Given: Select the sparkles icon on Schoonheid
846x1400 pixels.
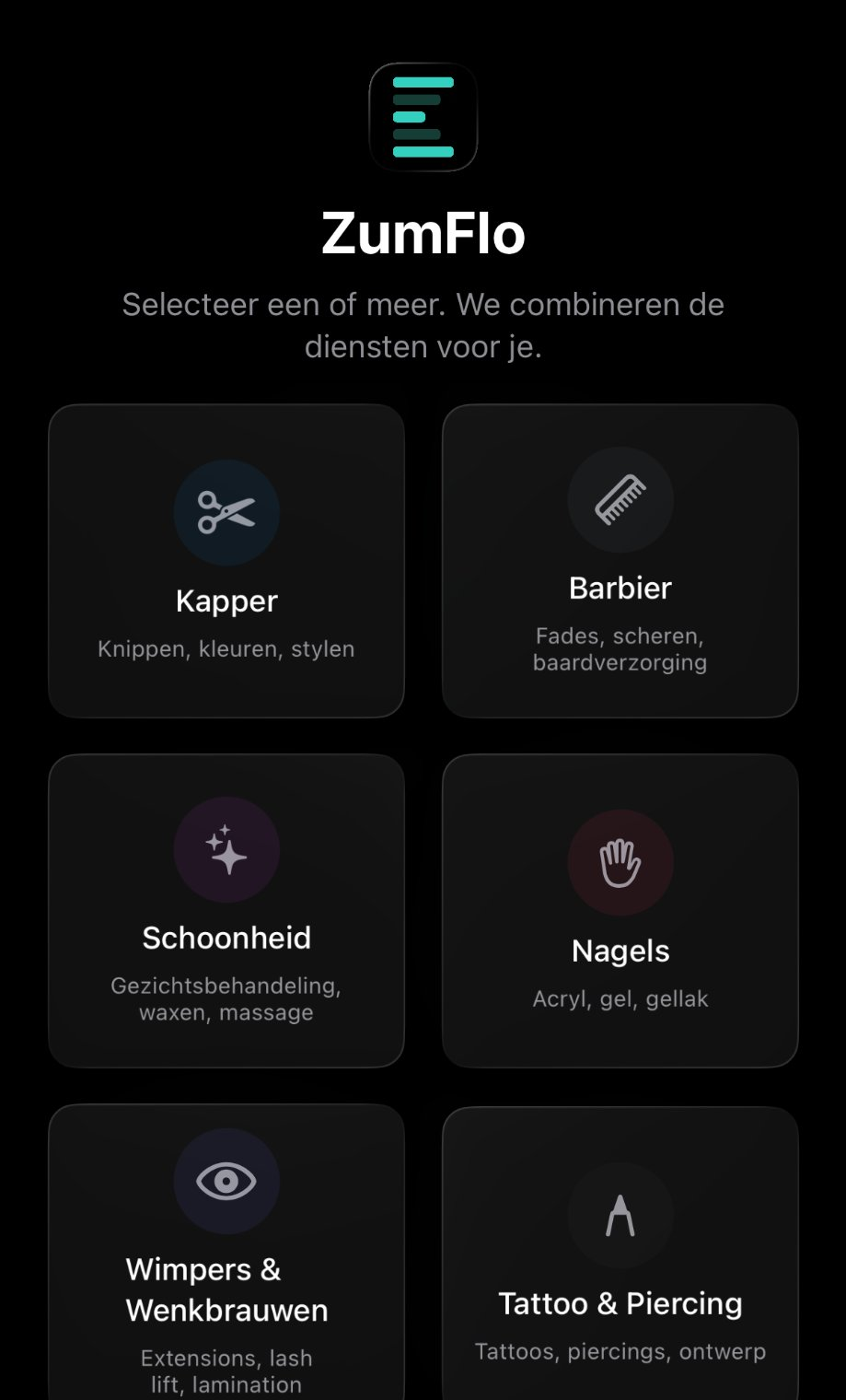Looking at the screenshot, I should (x=226, y=849).
